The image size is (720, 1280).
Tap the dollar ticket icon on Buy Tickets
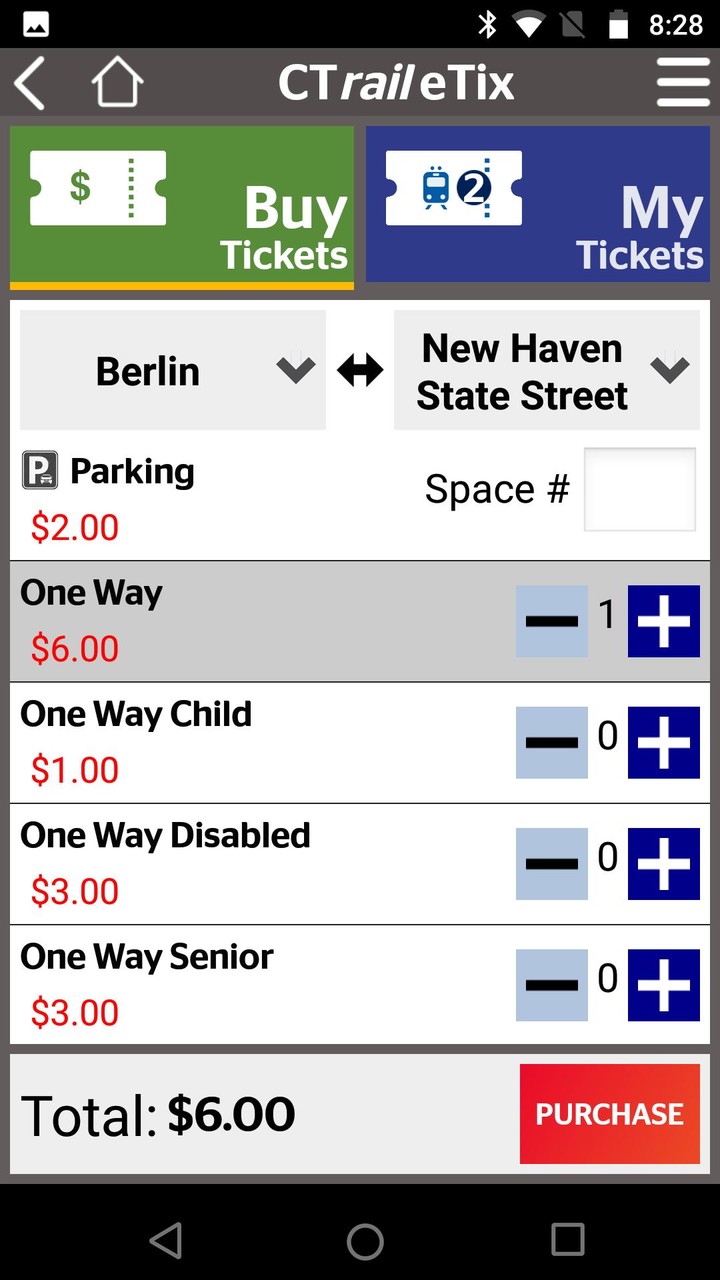[x=98, y=188]
